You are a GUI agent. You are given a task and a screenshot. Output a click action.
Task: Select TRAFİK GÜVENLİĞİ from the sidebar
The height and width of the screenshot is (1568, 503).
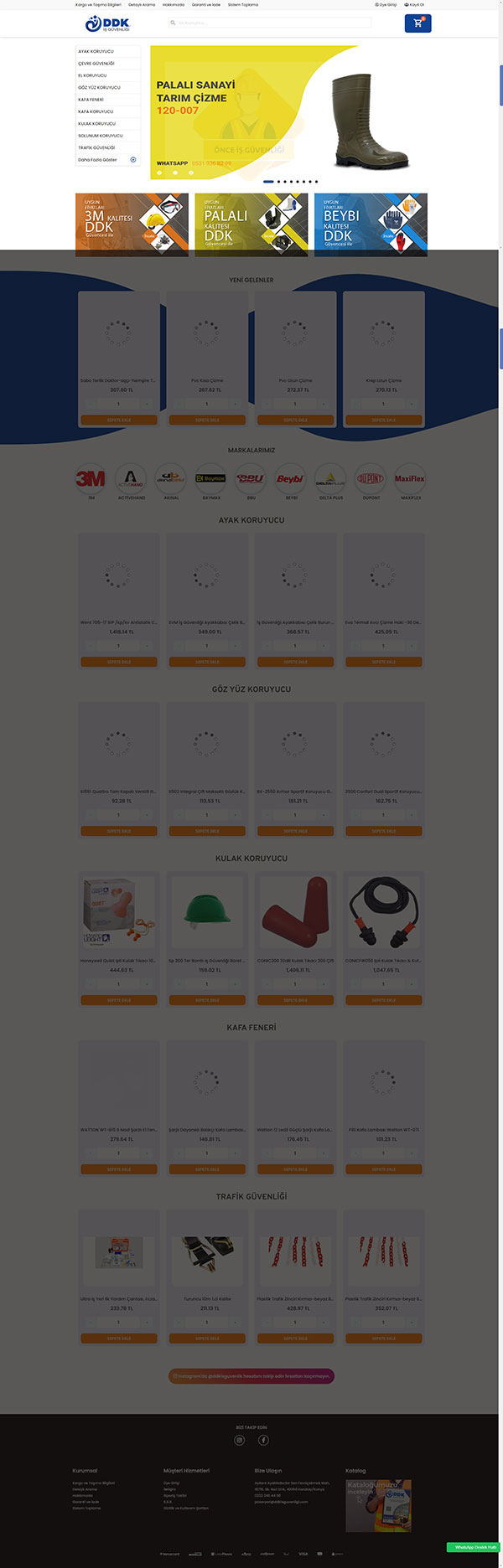pyautogui.click(x=96, y=147)
